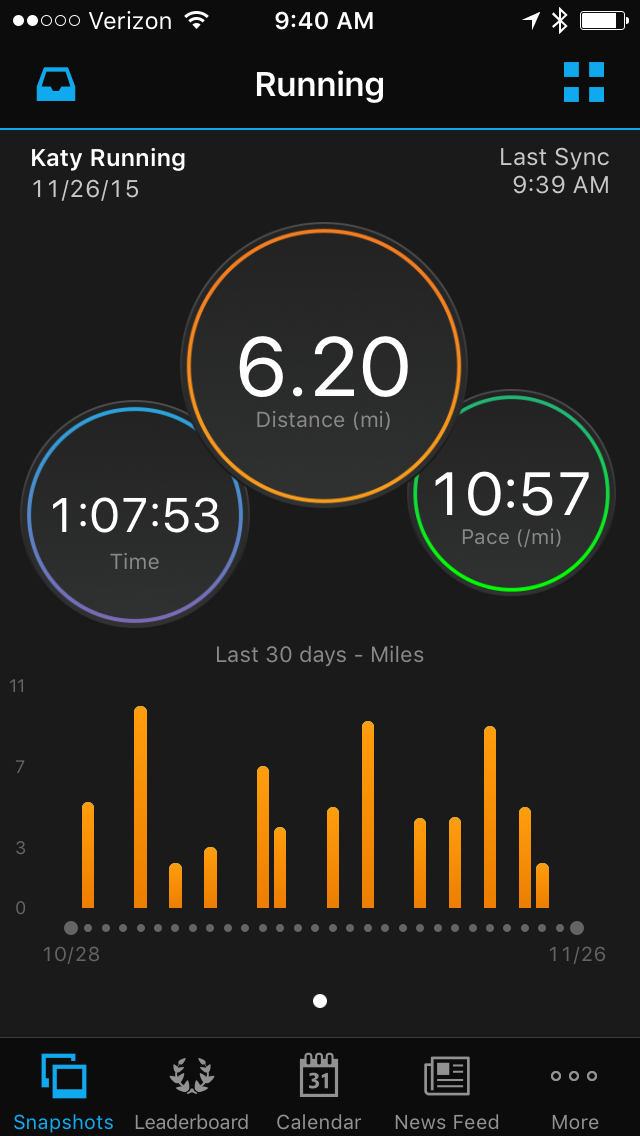
Task: Tap the 6.20 Distance circle
Action: (x=323, y=366)
